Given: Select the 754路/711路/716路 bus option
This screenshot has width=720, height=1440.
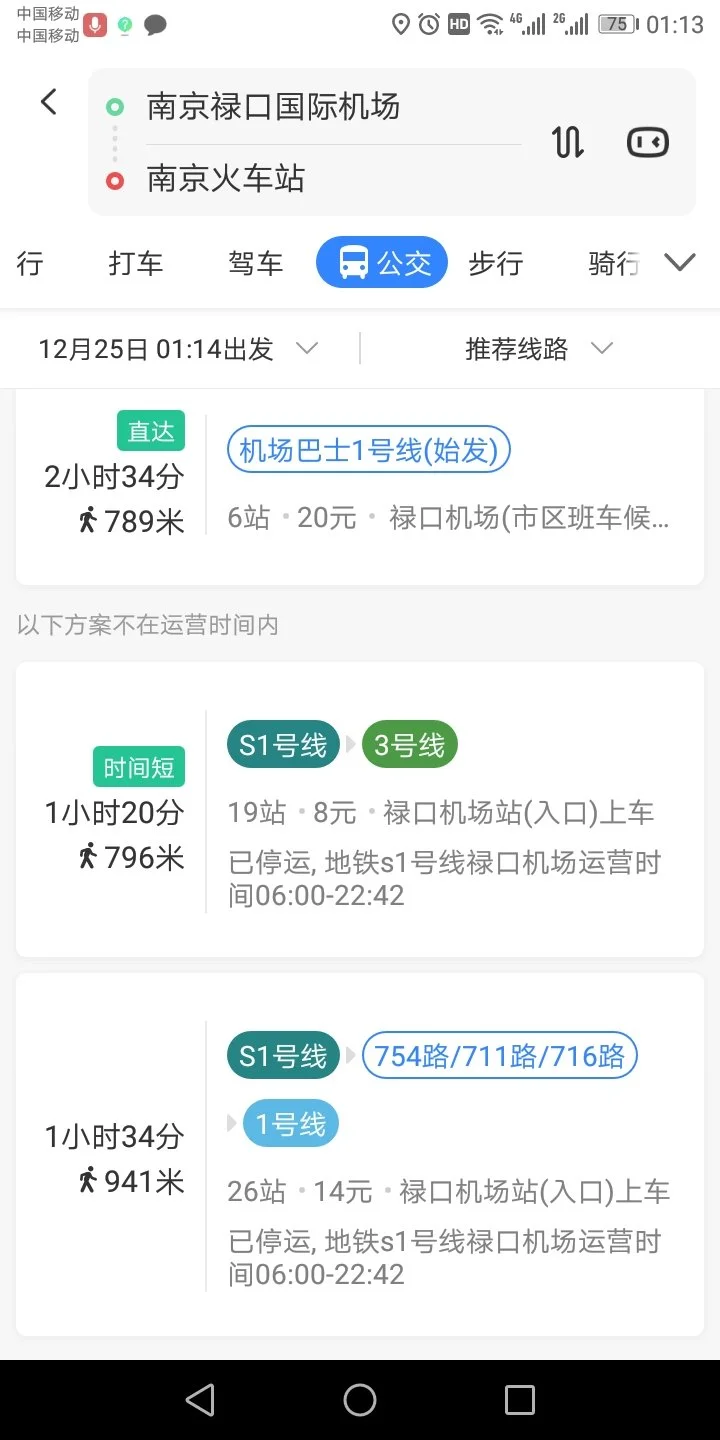Looking at the screenshot, I should point(499,1055).
